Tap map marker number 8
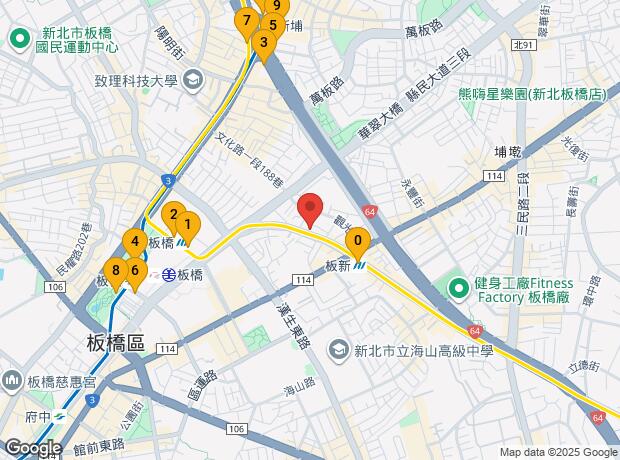Image resolution: width=620 pixels, height=460 pixels. (116, 270)
